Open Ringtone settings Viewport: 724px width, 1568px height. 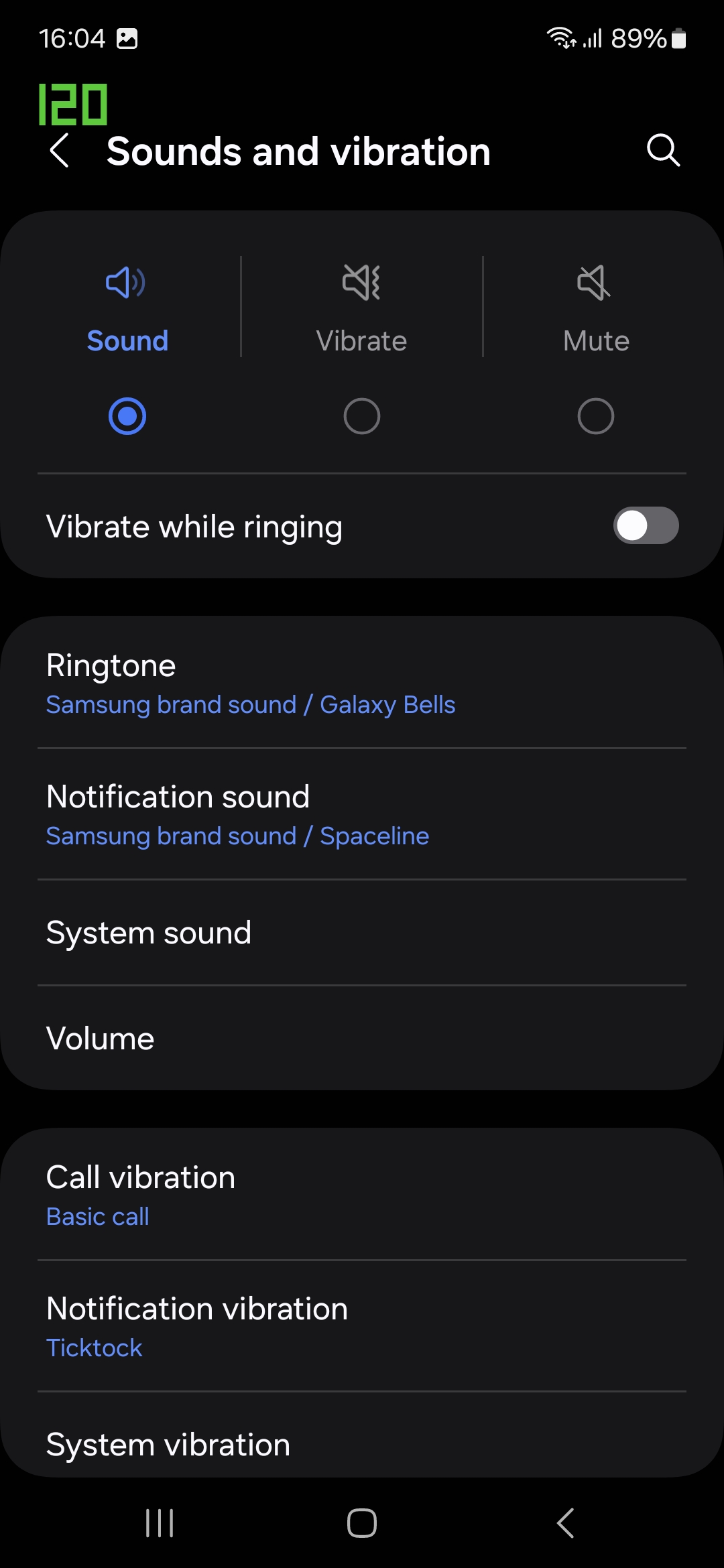tap(362, 683)
